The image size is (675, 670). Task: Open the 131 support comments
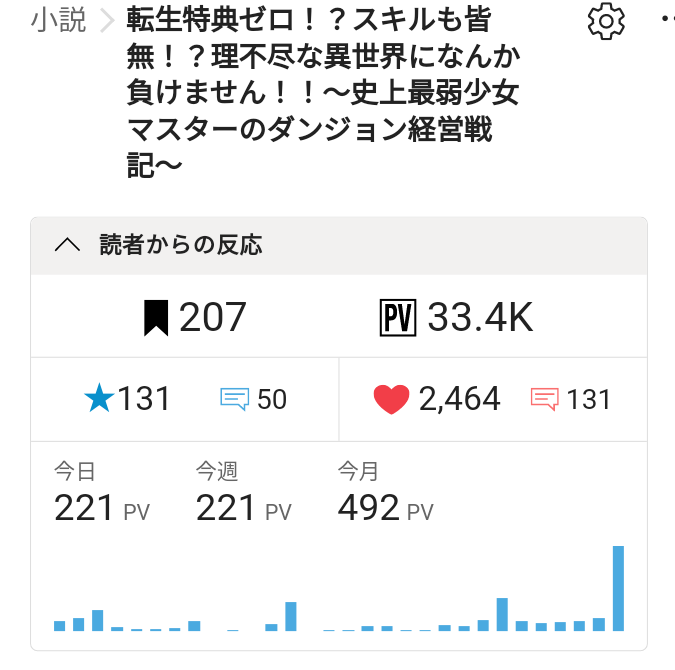pos(571,400)
